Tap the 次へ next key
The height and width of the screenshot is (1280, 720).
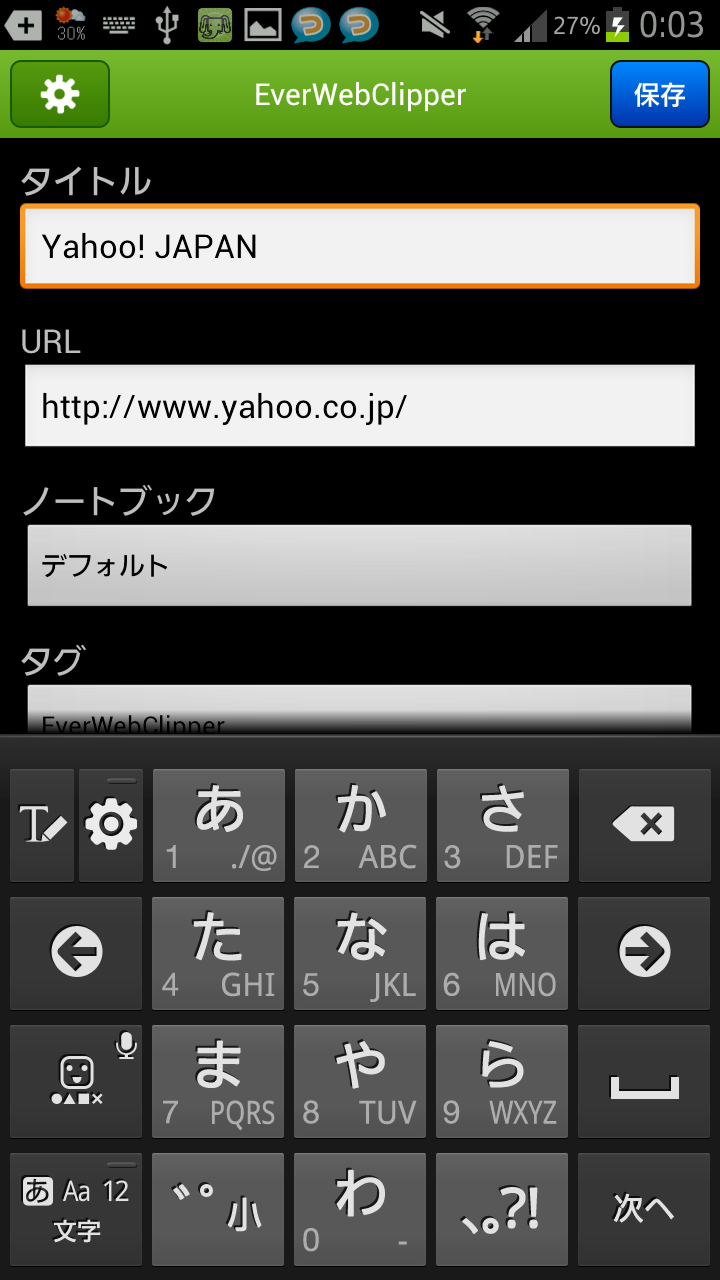point(644,1209)
